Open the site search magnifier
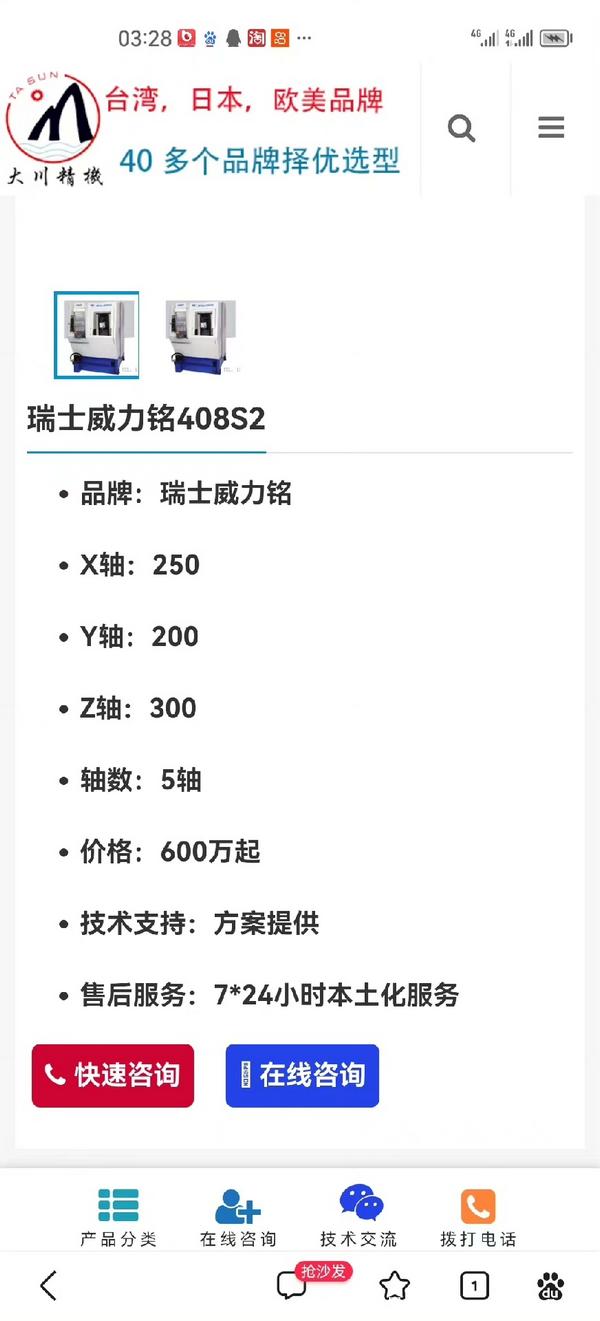This screenshot has width=600, height=1321. [x=461, y=129]
